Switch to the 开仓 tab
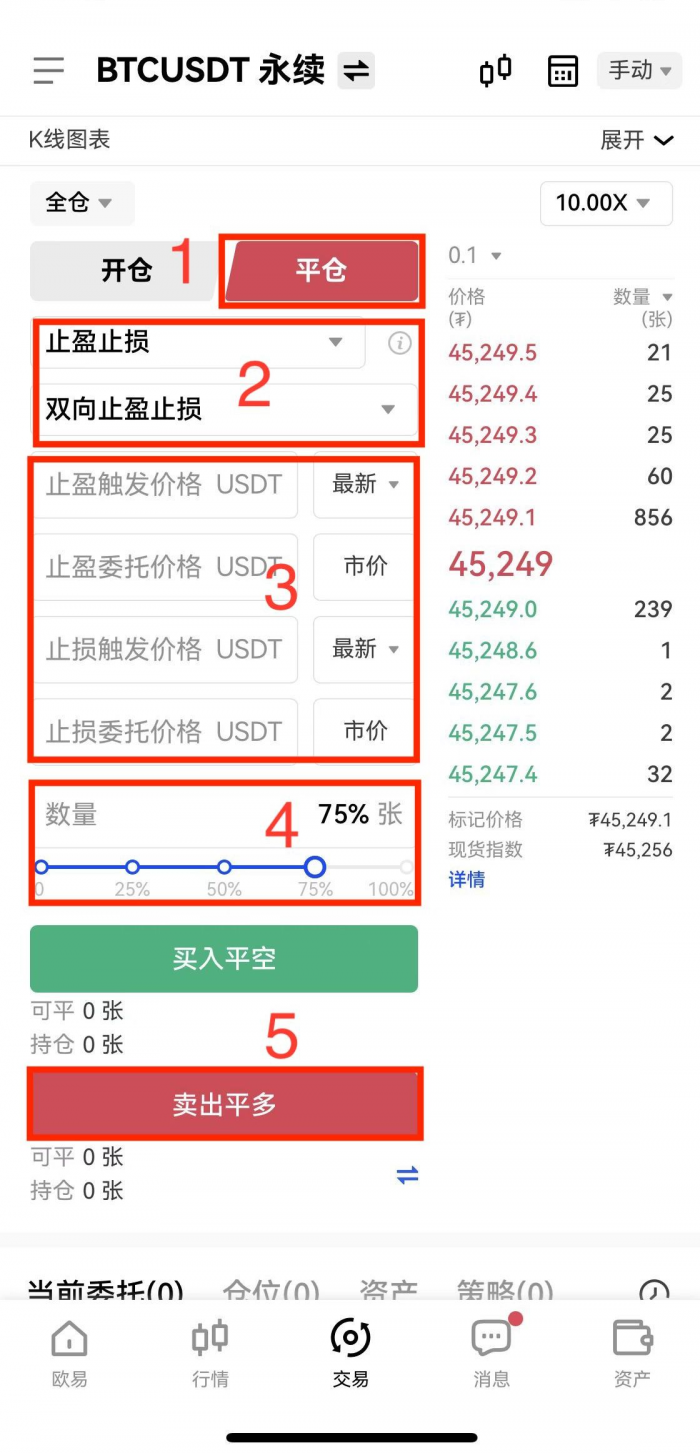The image size is (700, 1453). (x=125, y=271)
